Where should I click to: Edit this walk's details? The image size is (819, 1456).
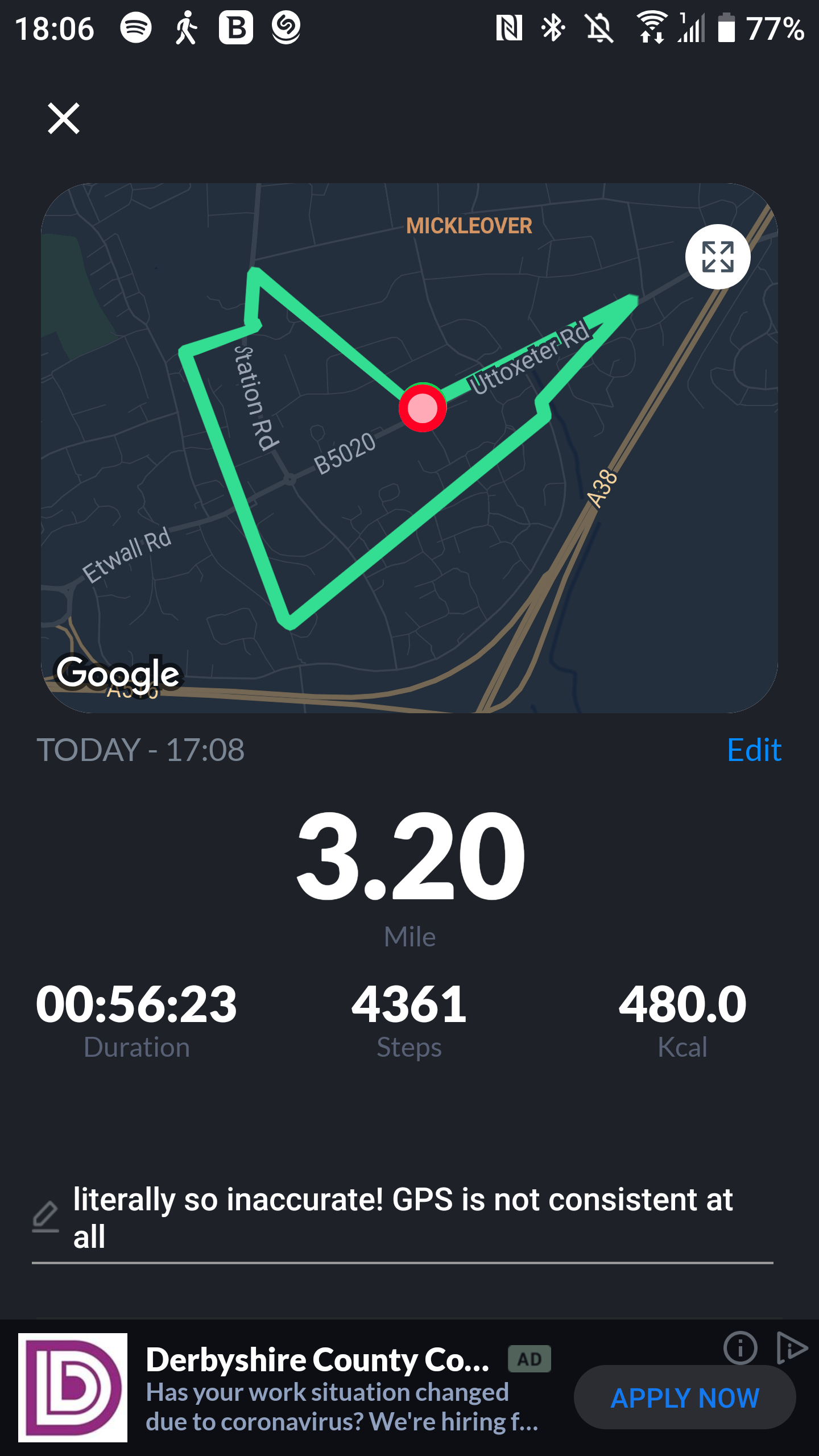click(x=754, y=750)
